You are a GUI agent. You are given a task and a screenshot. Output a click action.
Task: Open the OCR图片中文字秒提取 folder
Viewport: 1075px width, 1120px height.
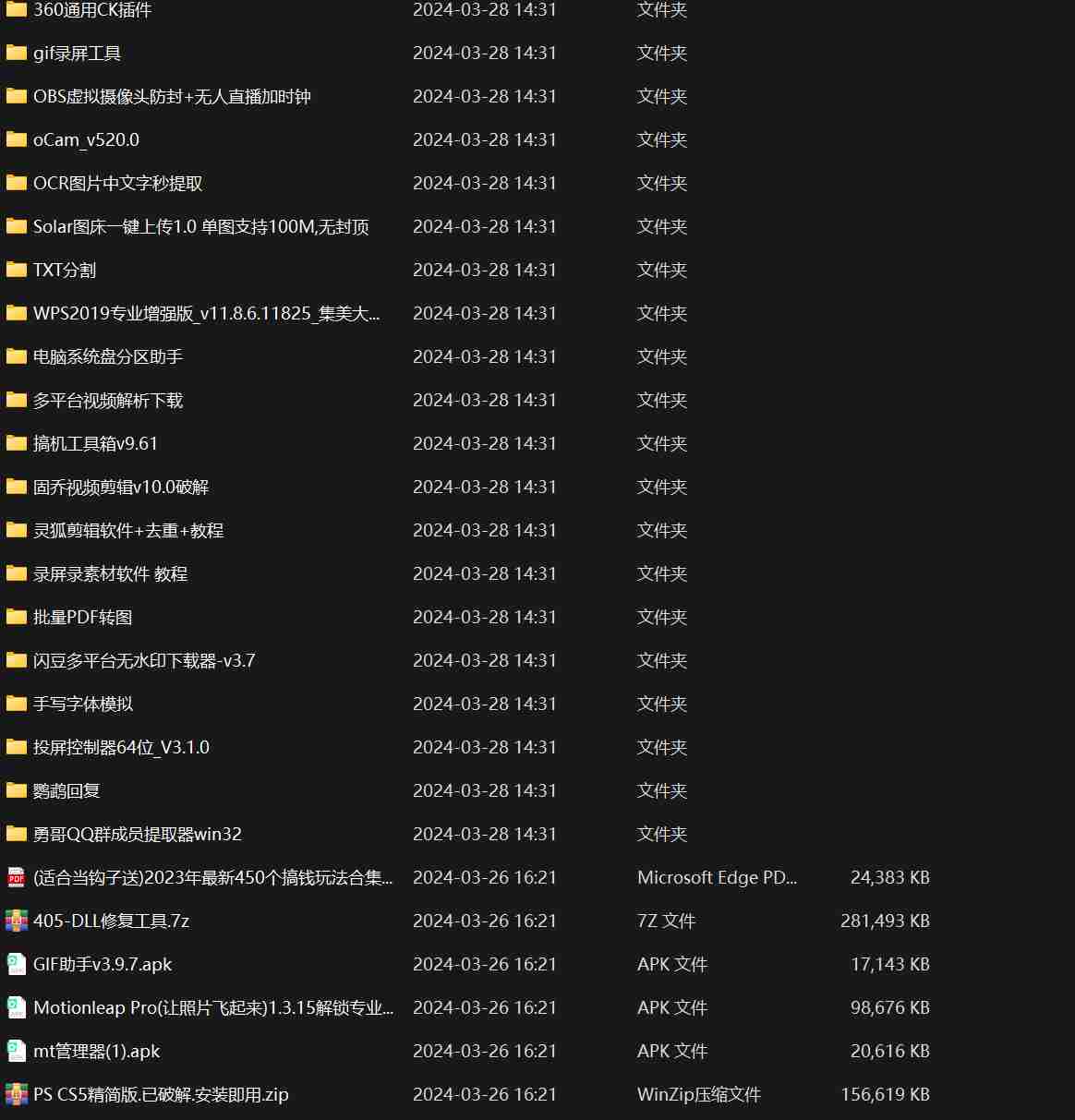(117, 184)
